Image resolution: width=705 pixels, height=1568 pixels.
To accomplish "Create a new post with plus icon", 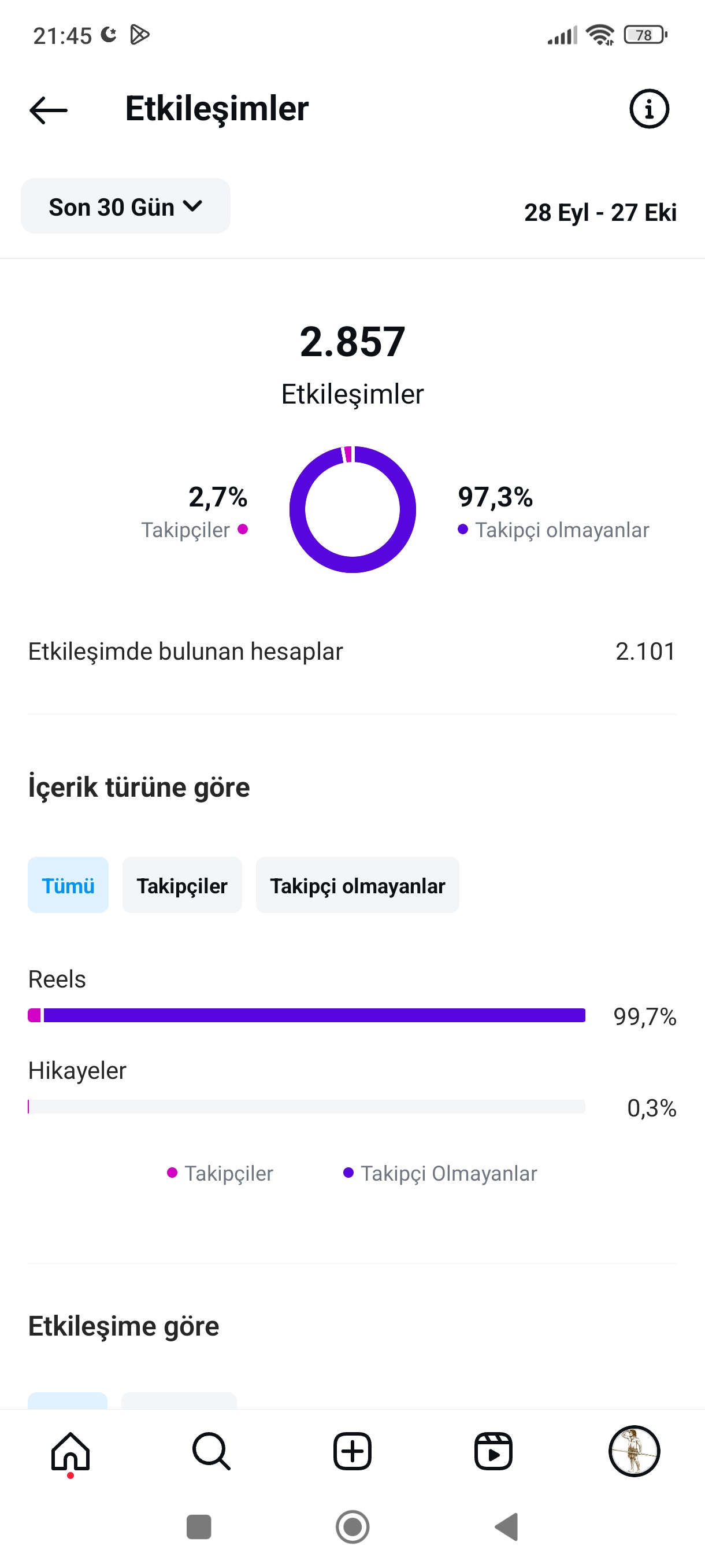I will pos(352,1451).
